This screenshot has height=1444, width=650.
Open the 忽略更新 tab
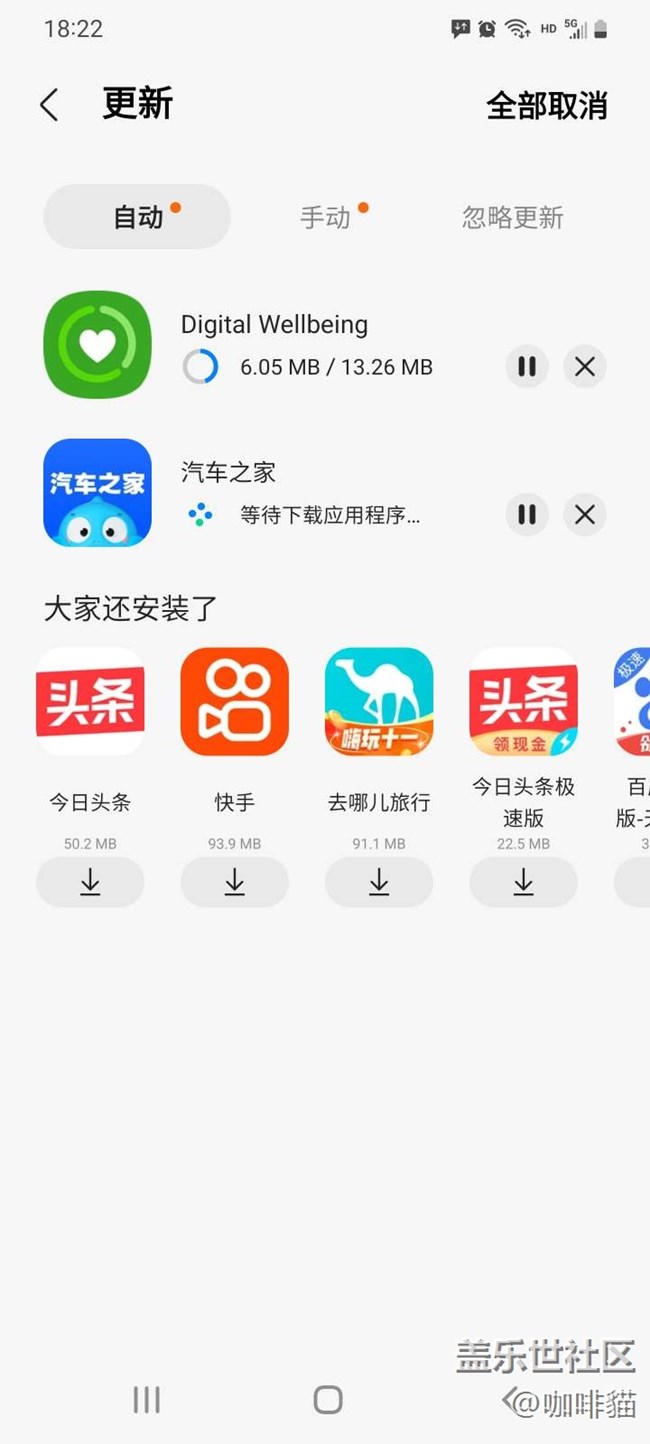(x=512, y=217)
